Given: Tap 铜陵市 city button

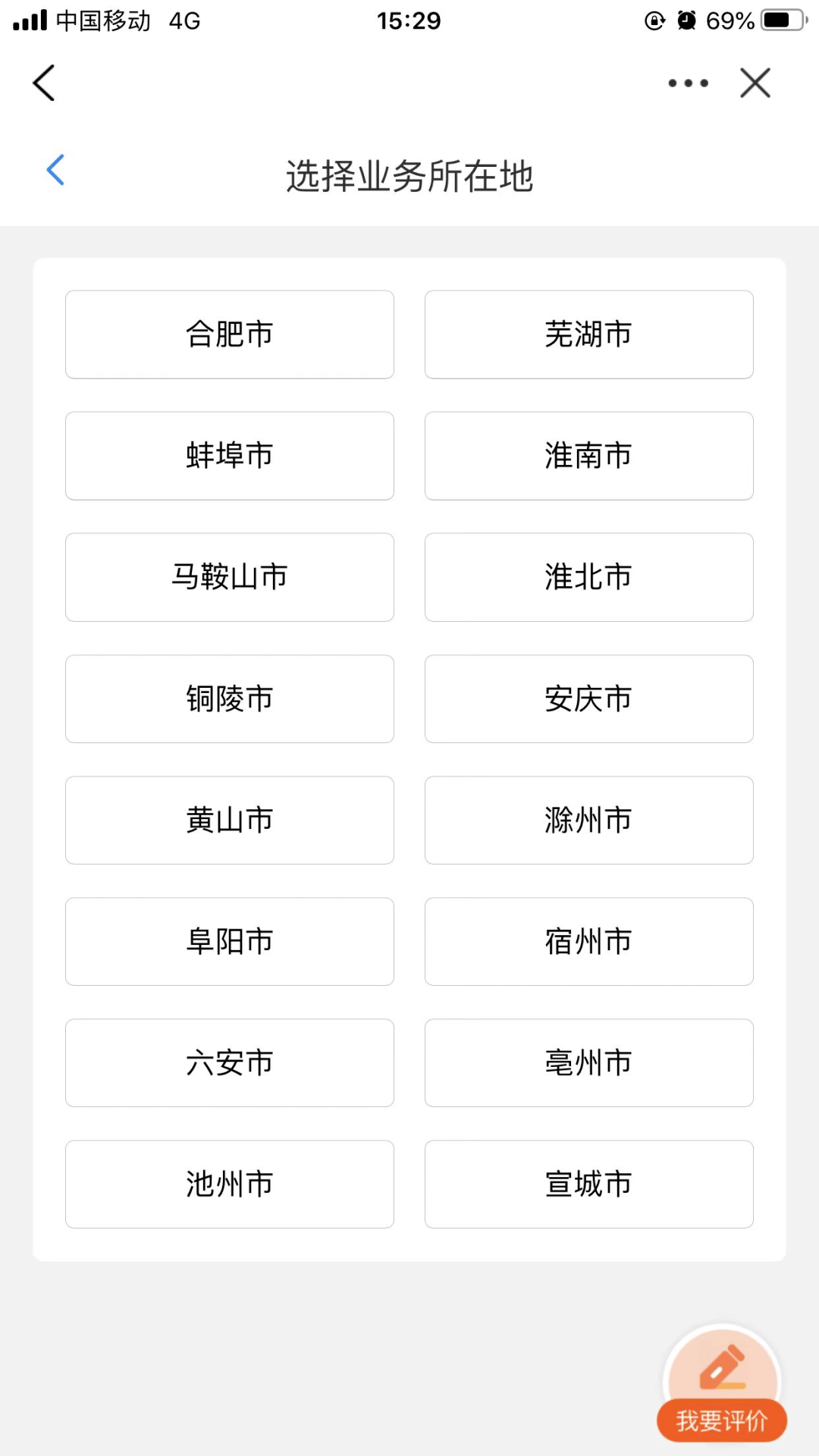Looking at the screenshot, I should (x=230, y=698).
